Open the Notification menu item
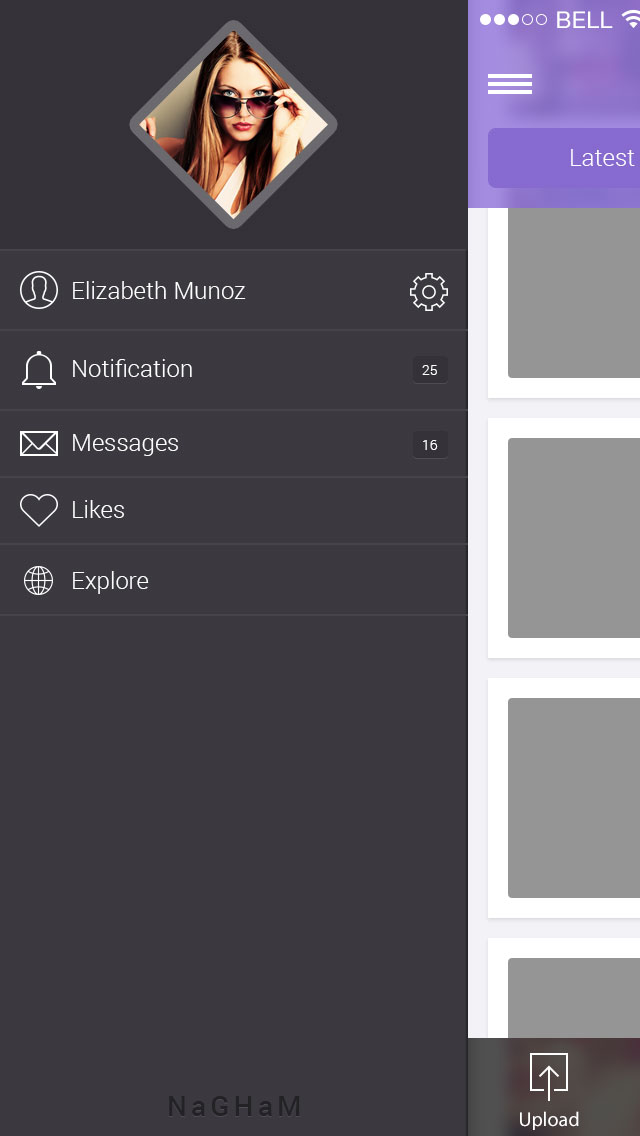This screenshot has height=1136, width=640. tap(132, 369)
